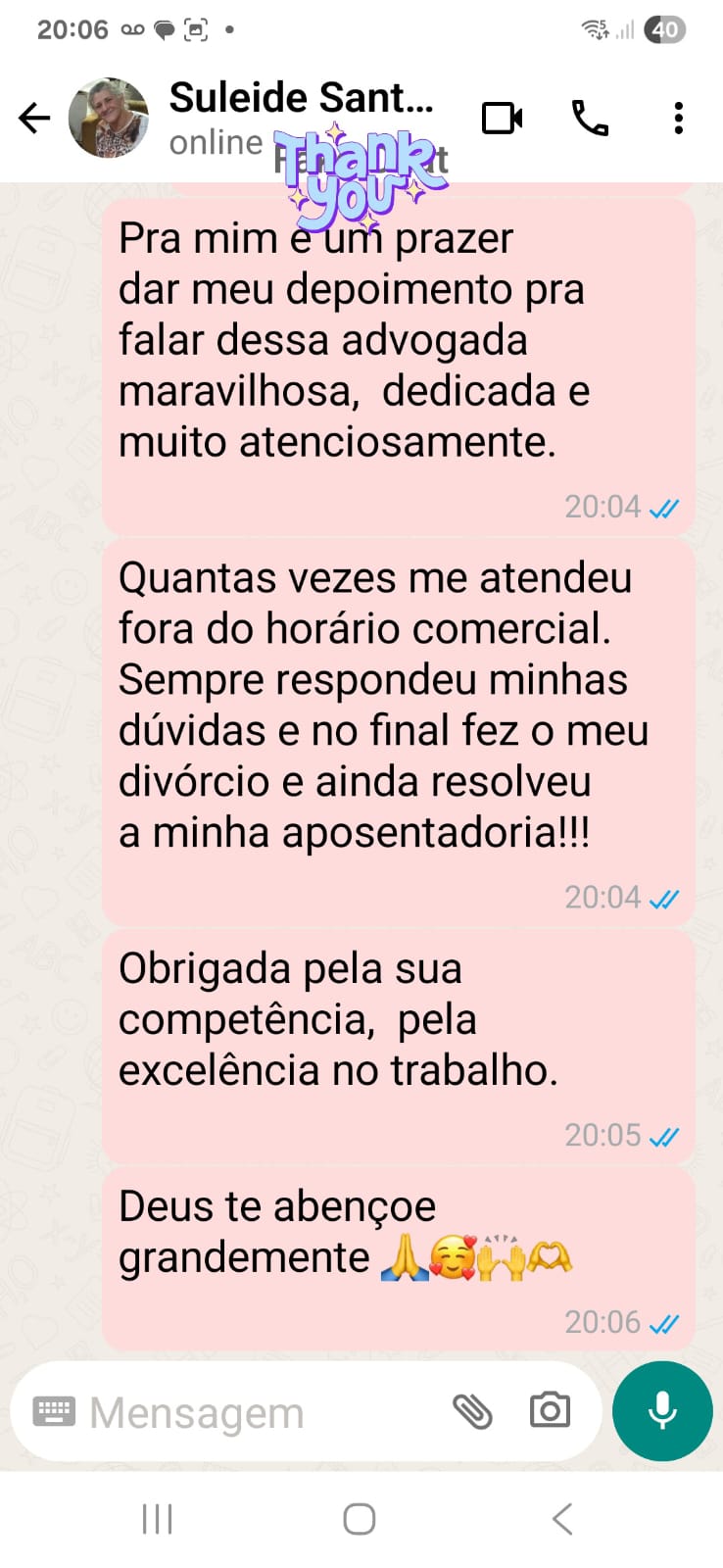Record a voice message with microphone

(x=662, y=1411)
